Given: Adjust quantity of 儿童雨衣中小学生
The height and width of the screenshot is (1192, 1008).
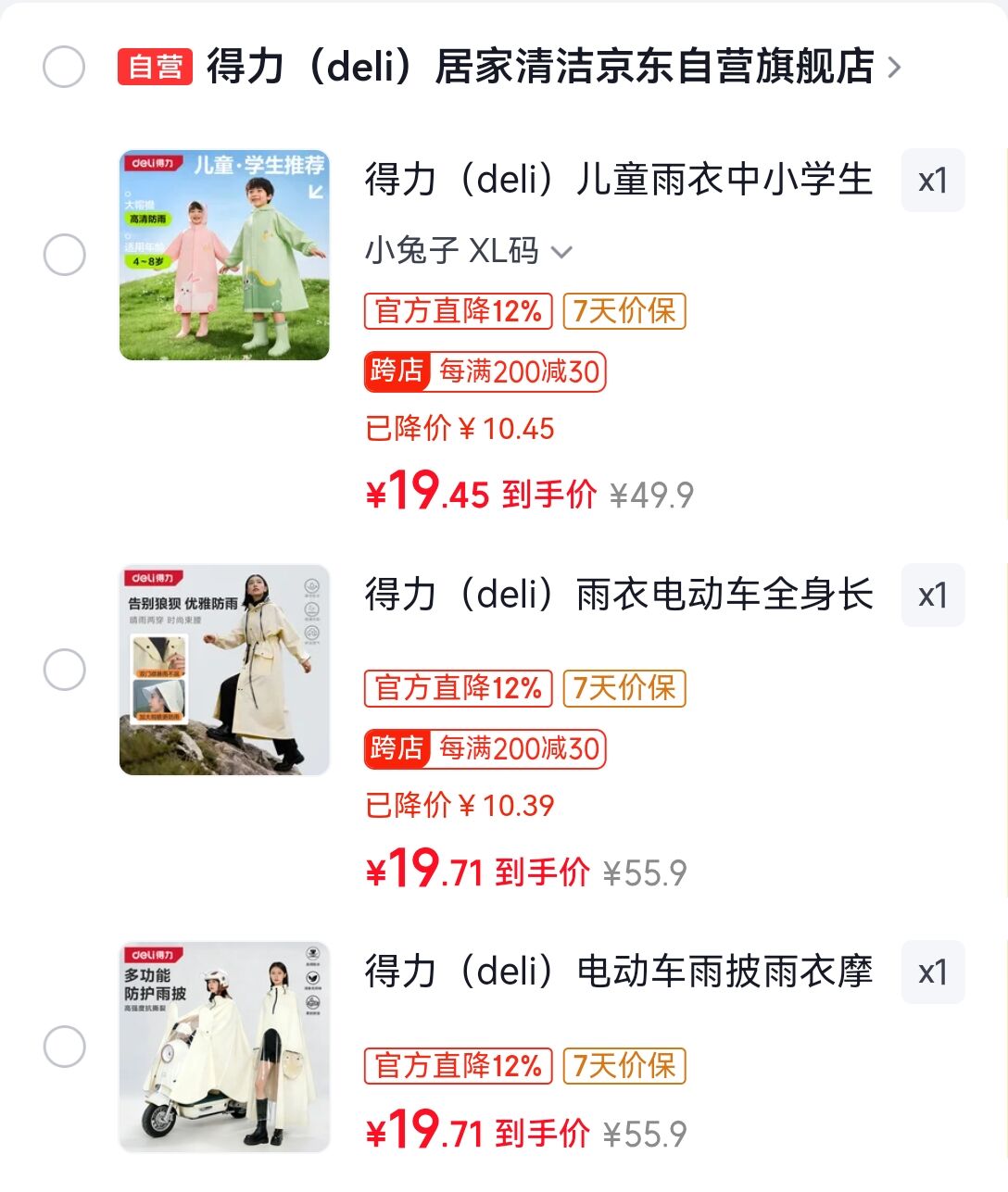Looking at the screenshot, I should point(932,181).
